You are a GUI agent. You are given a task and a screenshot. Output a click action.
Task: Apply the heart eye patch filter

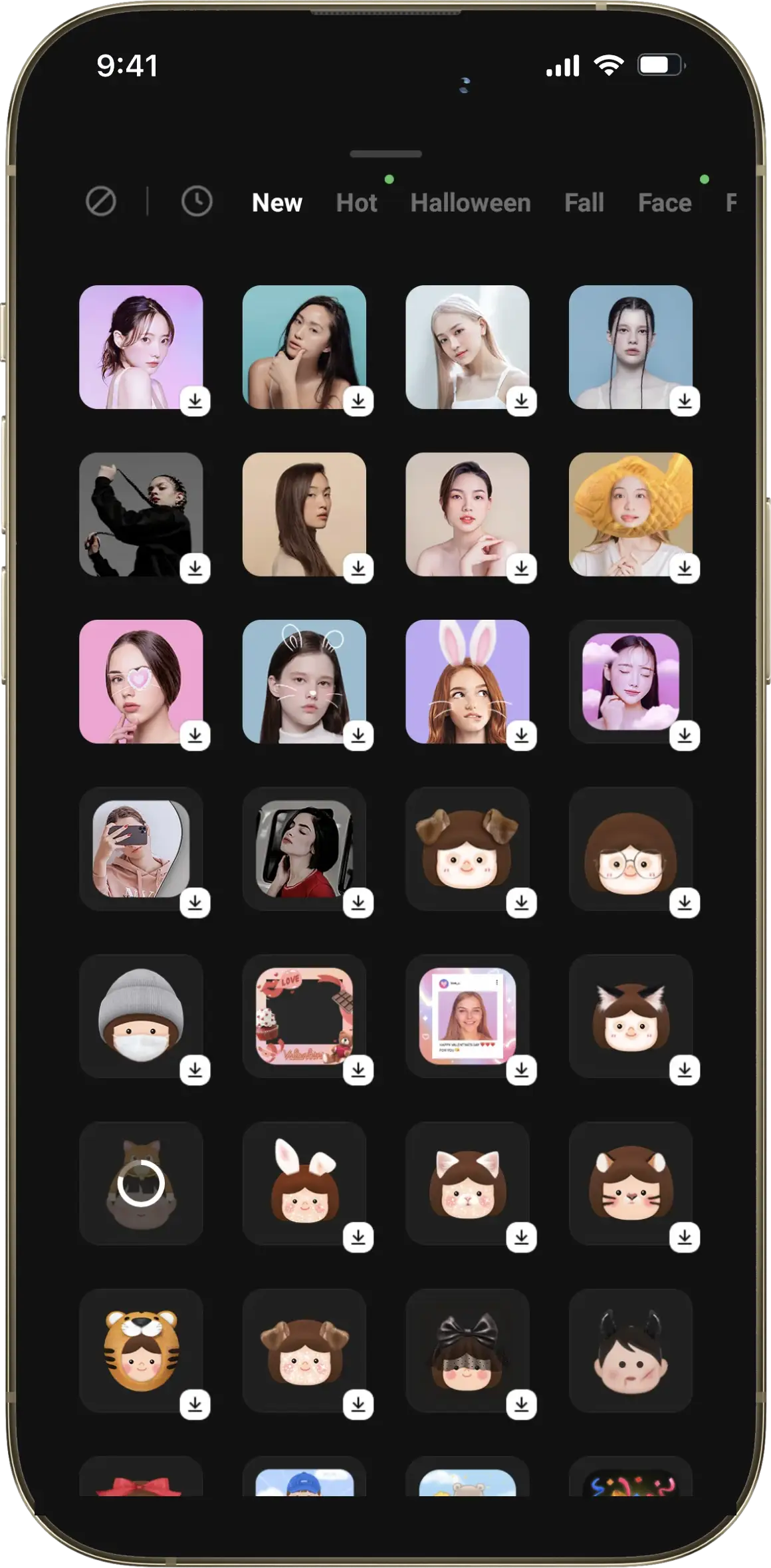click(141, 682)
